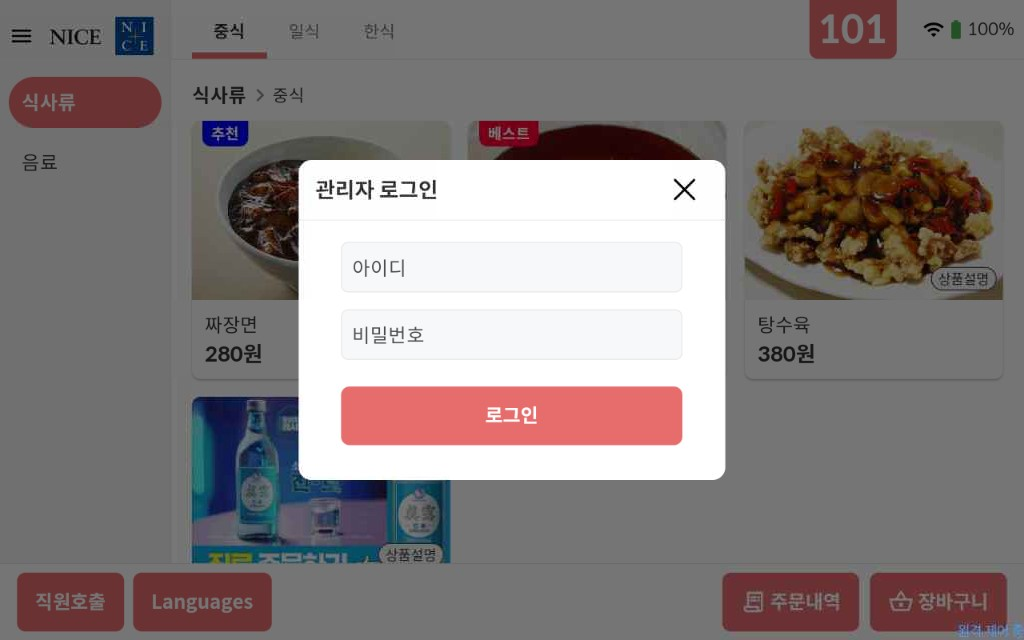Open the Languages selector
Image resolution: width=1024 pixels, height=640 pixels.
tap(202, 602)
